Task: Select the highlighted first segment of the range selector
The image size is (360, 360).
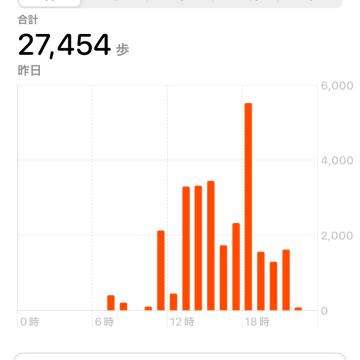Action: (x=49, y=3)
